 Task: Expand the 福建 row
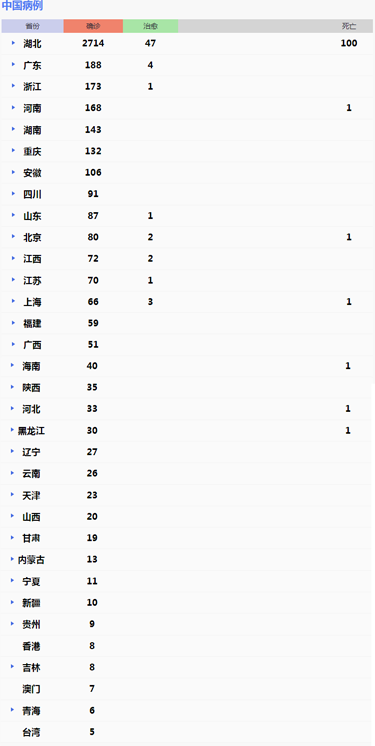(13, 323)
